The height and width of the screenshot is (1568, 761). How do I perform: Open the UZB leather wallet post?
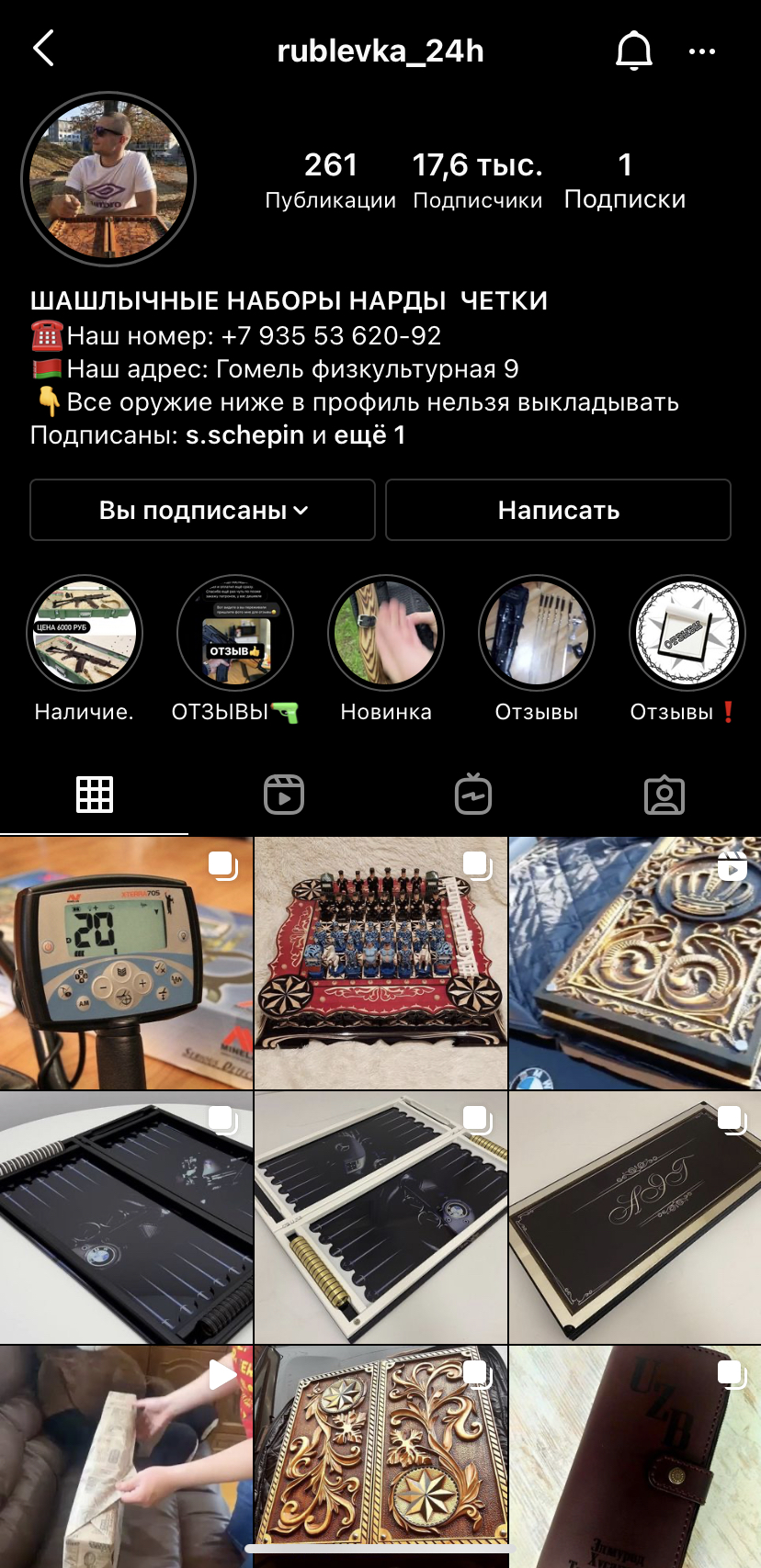[x=635, y=1456]
